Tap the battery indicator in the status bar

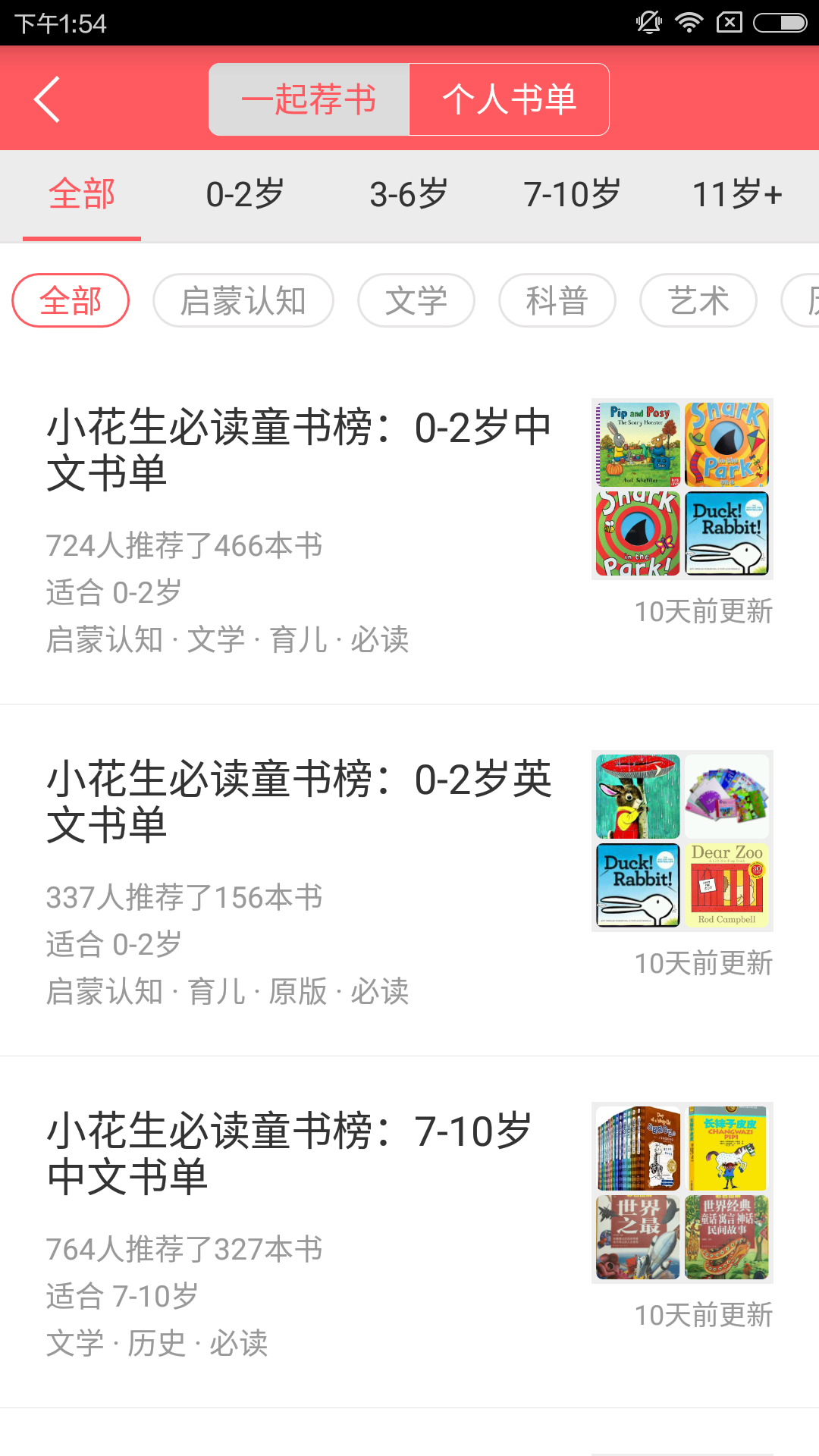pyautogui.click(x=777, y=21)
